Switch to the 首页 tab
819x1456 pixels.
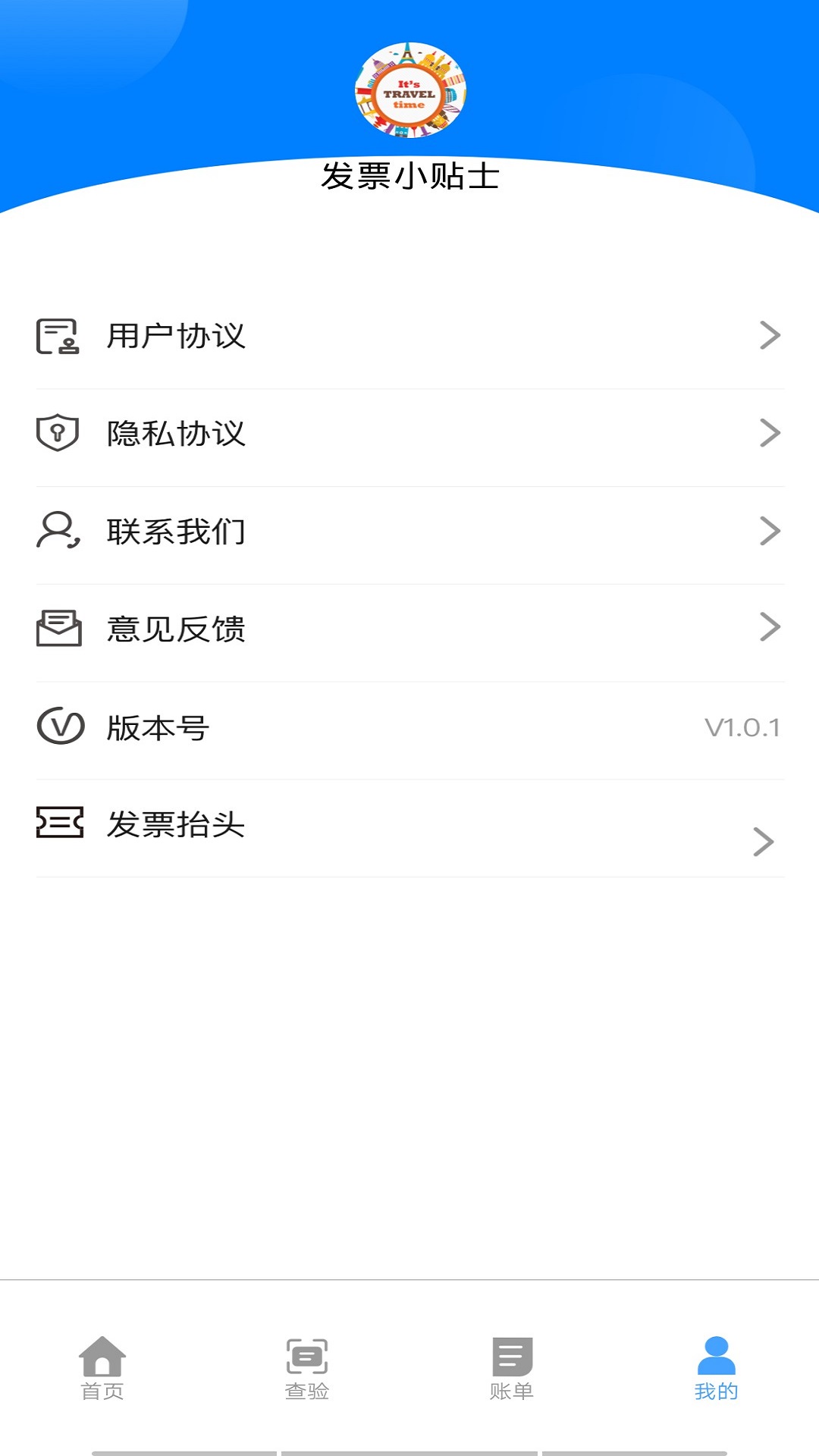[102, 1368]
